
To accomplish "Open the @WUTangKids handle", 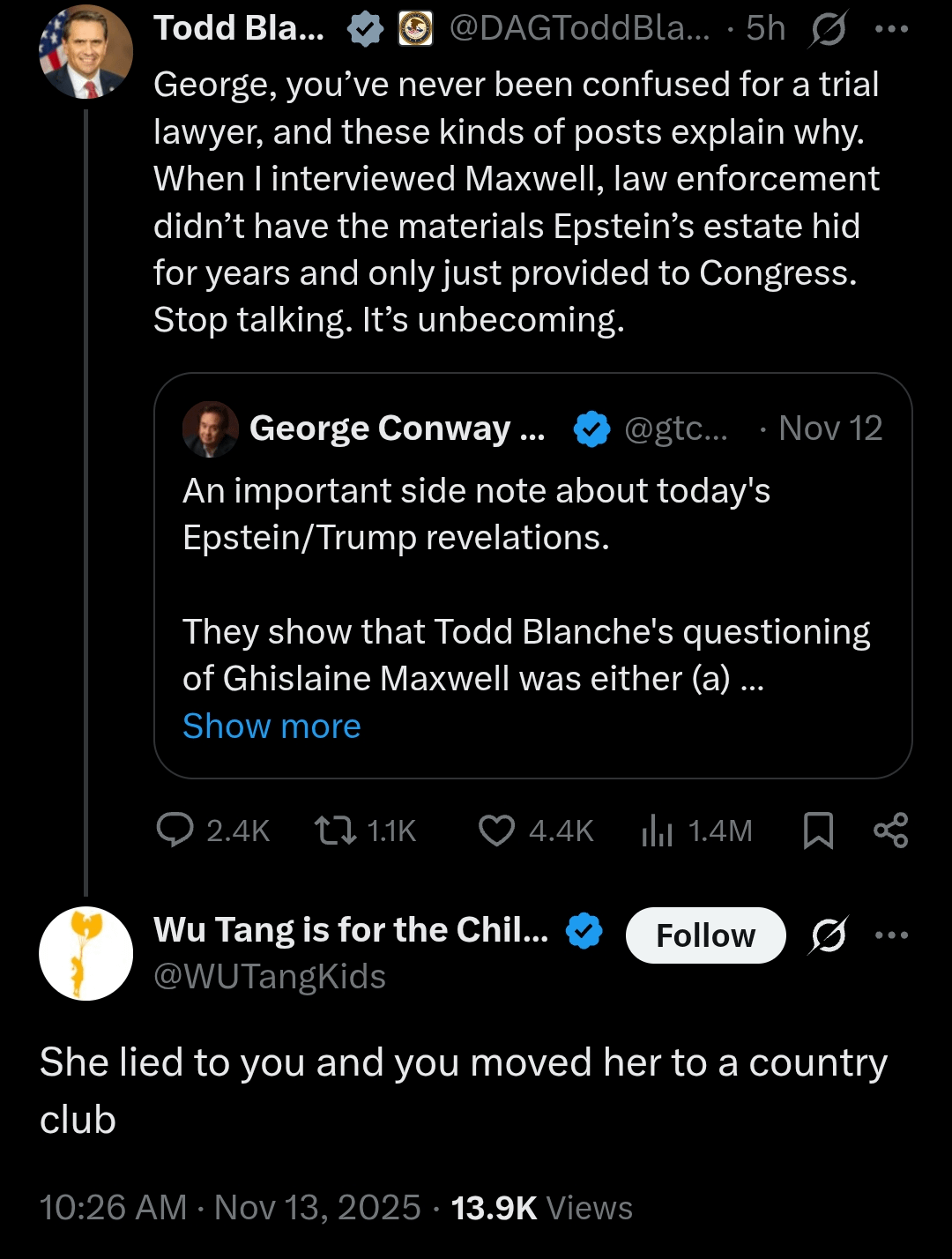I will 270,977.
